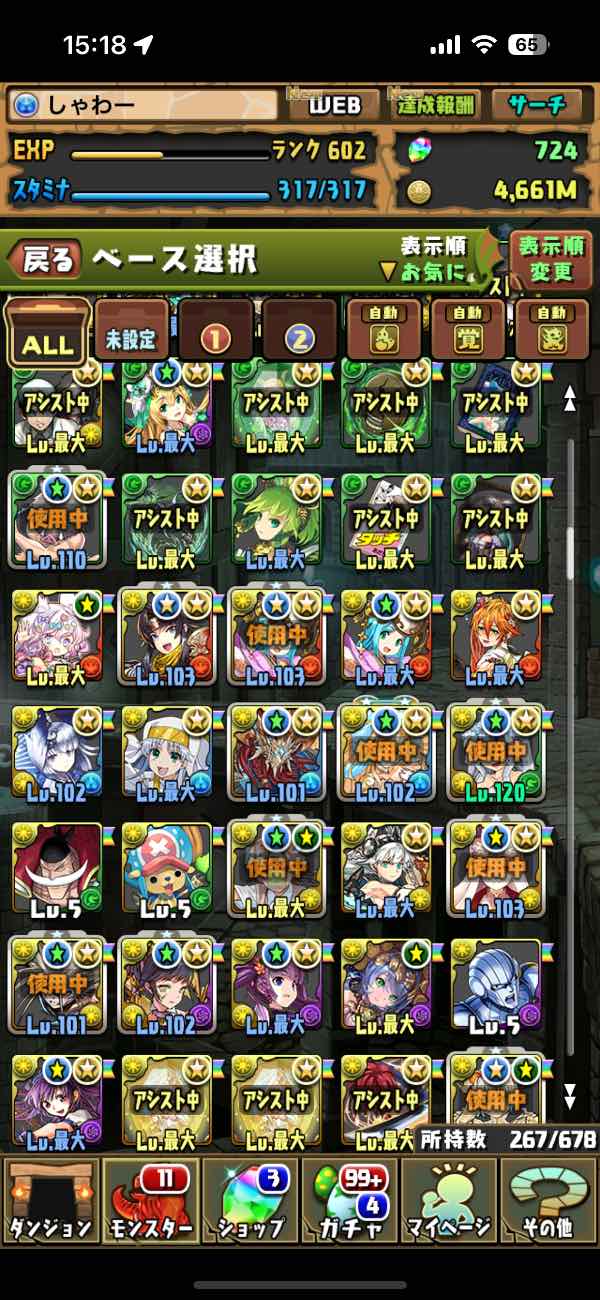600x1300 pixels.
Task: Tap the 戻る back button
Action: [45, 260]
